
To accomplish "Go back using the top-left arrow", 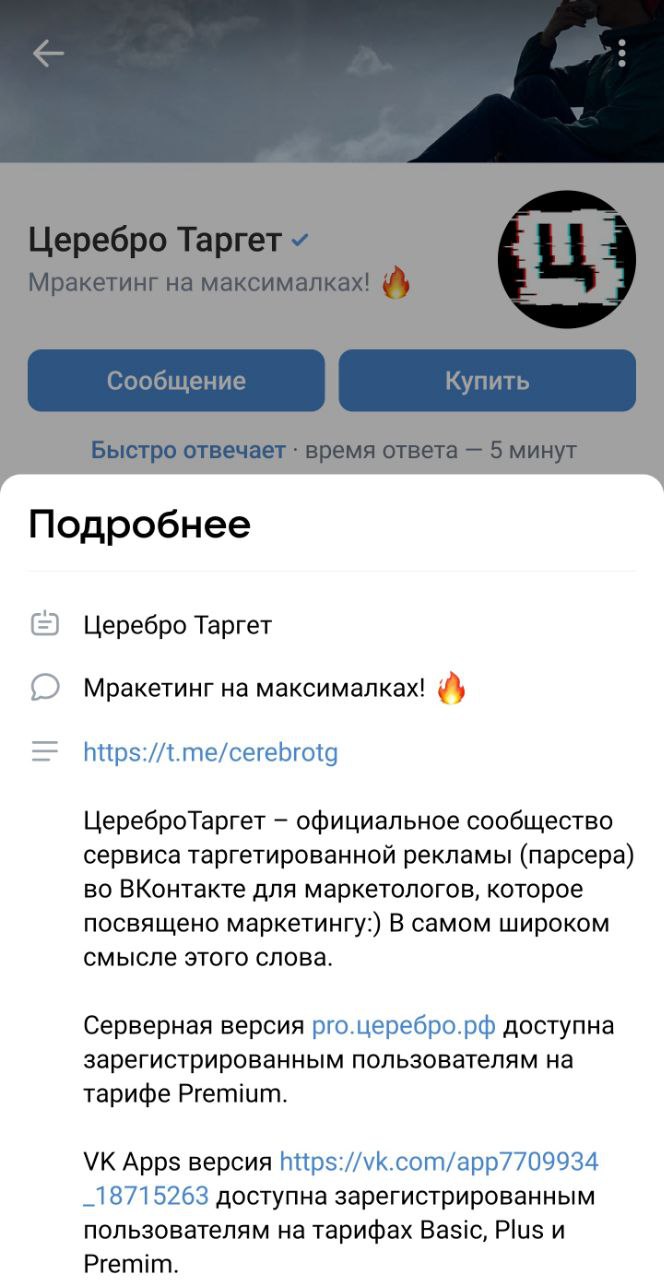I will pyautogui.click(x=48, y=54).
